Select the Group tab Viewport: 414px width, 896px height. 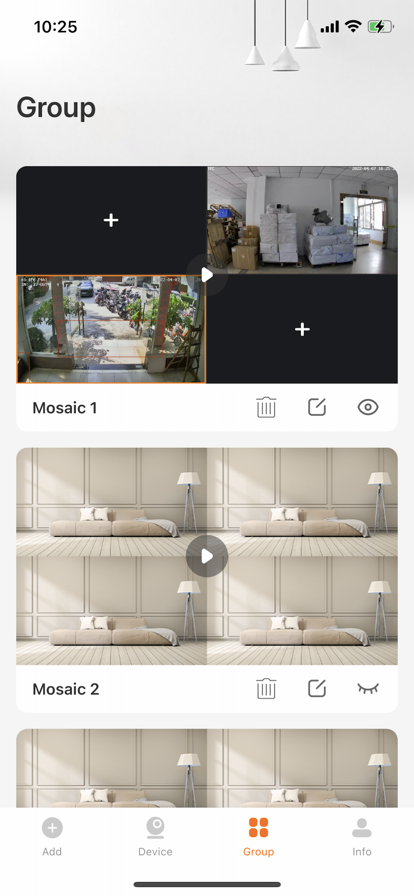258,837
